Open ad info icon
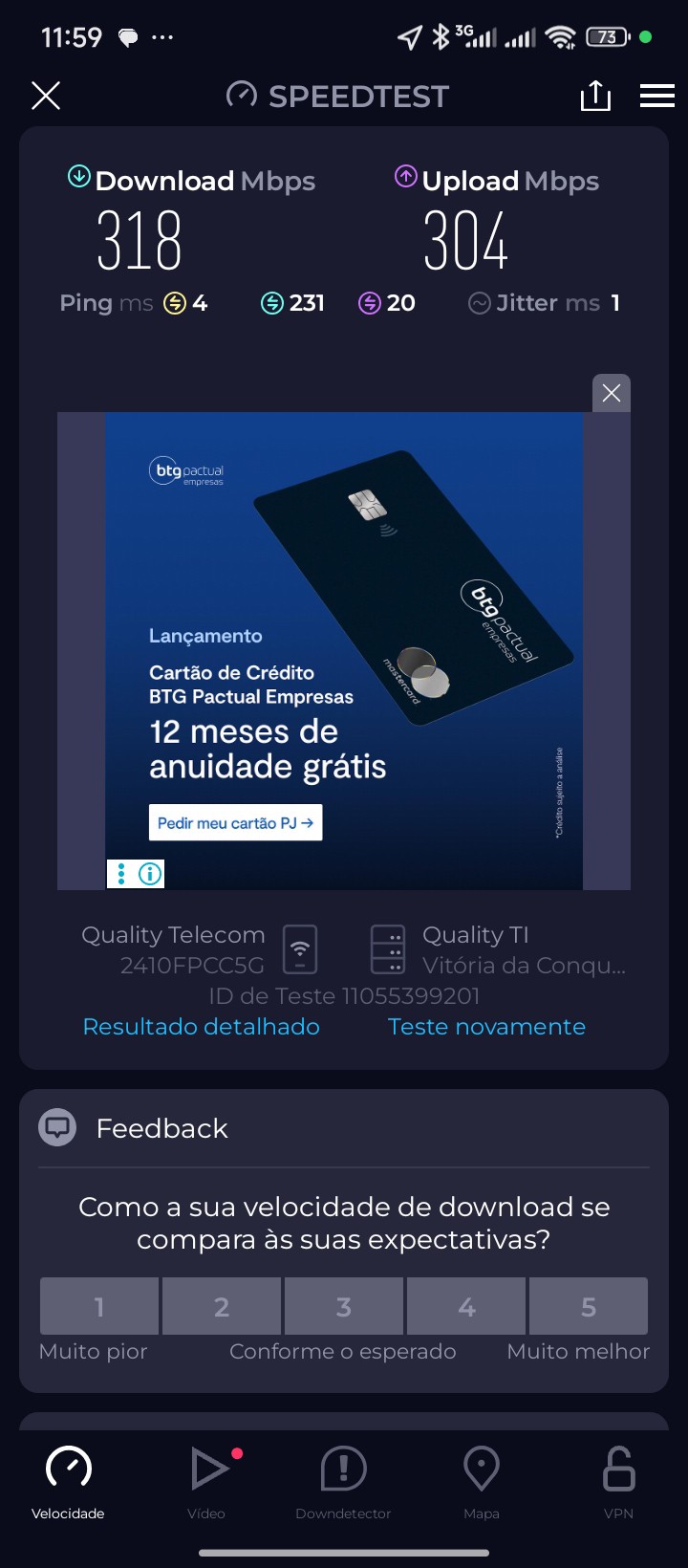 tap(150, 874)
